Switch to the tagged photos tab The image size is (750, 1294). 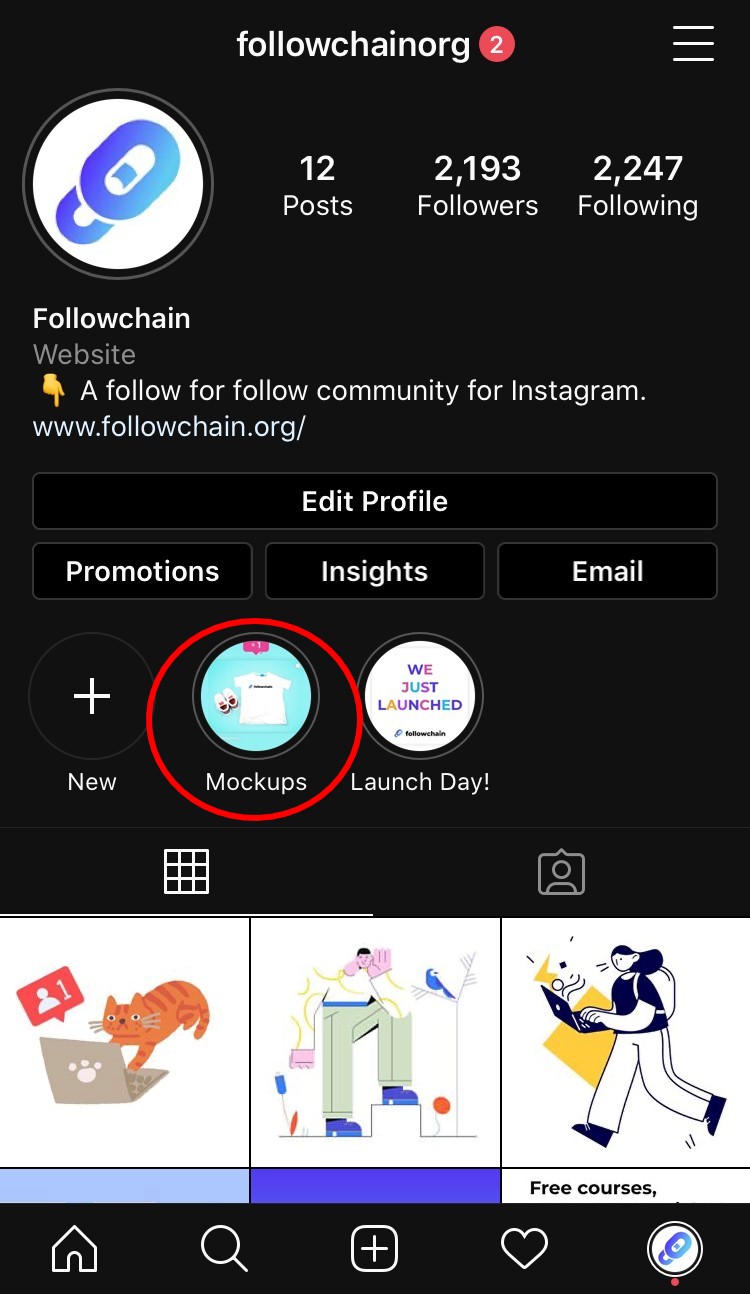point(561,872)
